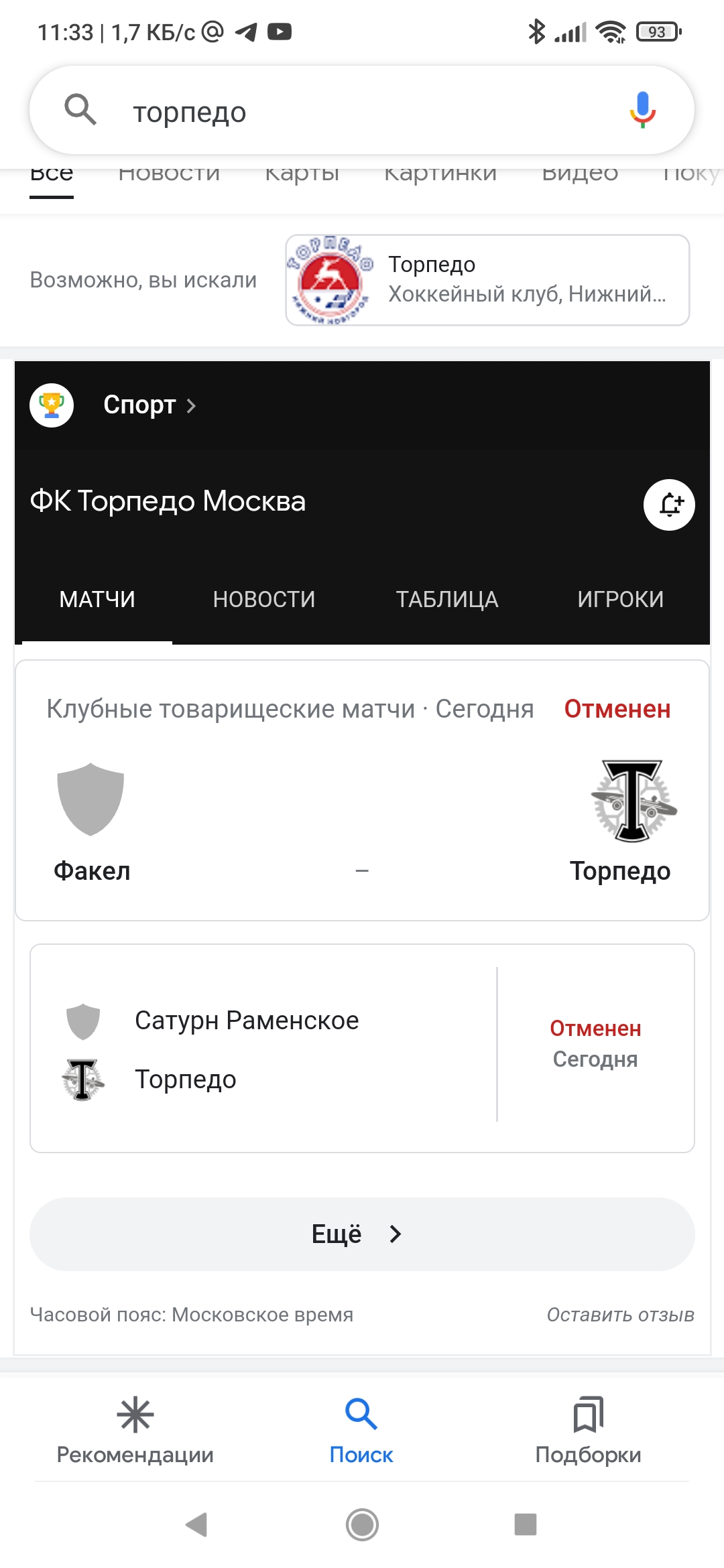Tap the system home button
This screenshot has width=724, height=1568.
[362, 1524]
